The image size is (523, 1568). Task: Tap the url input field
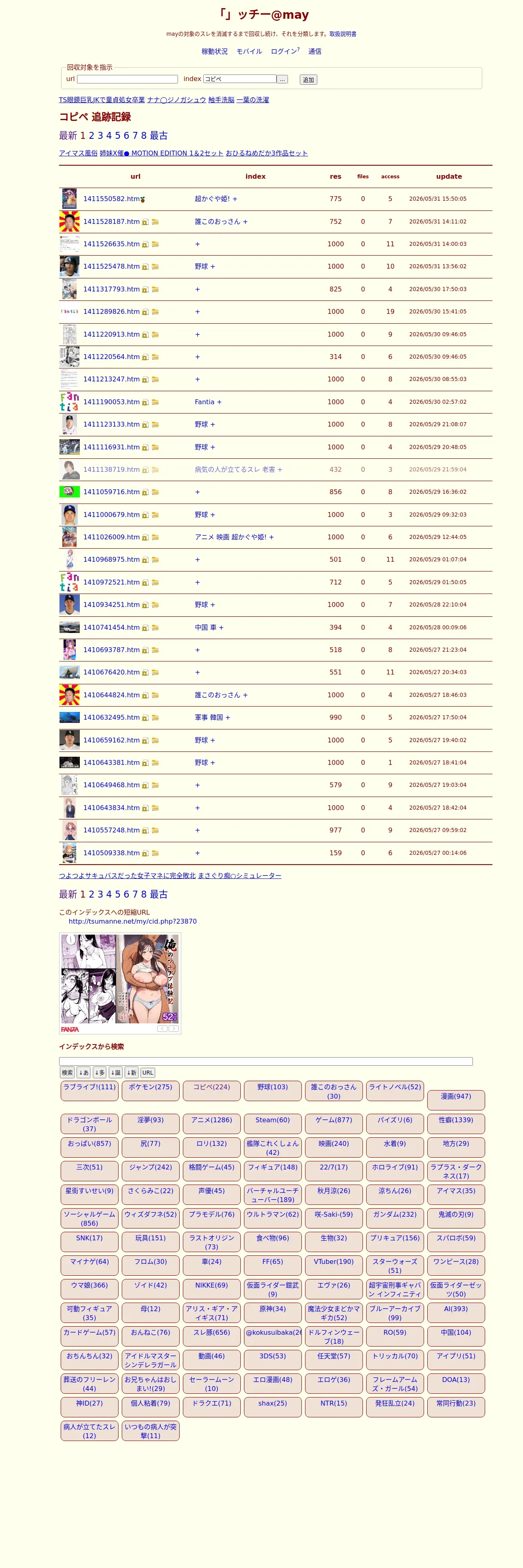point(127,79)
